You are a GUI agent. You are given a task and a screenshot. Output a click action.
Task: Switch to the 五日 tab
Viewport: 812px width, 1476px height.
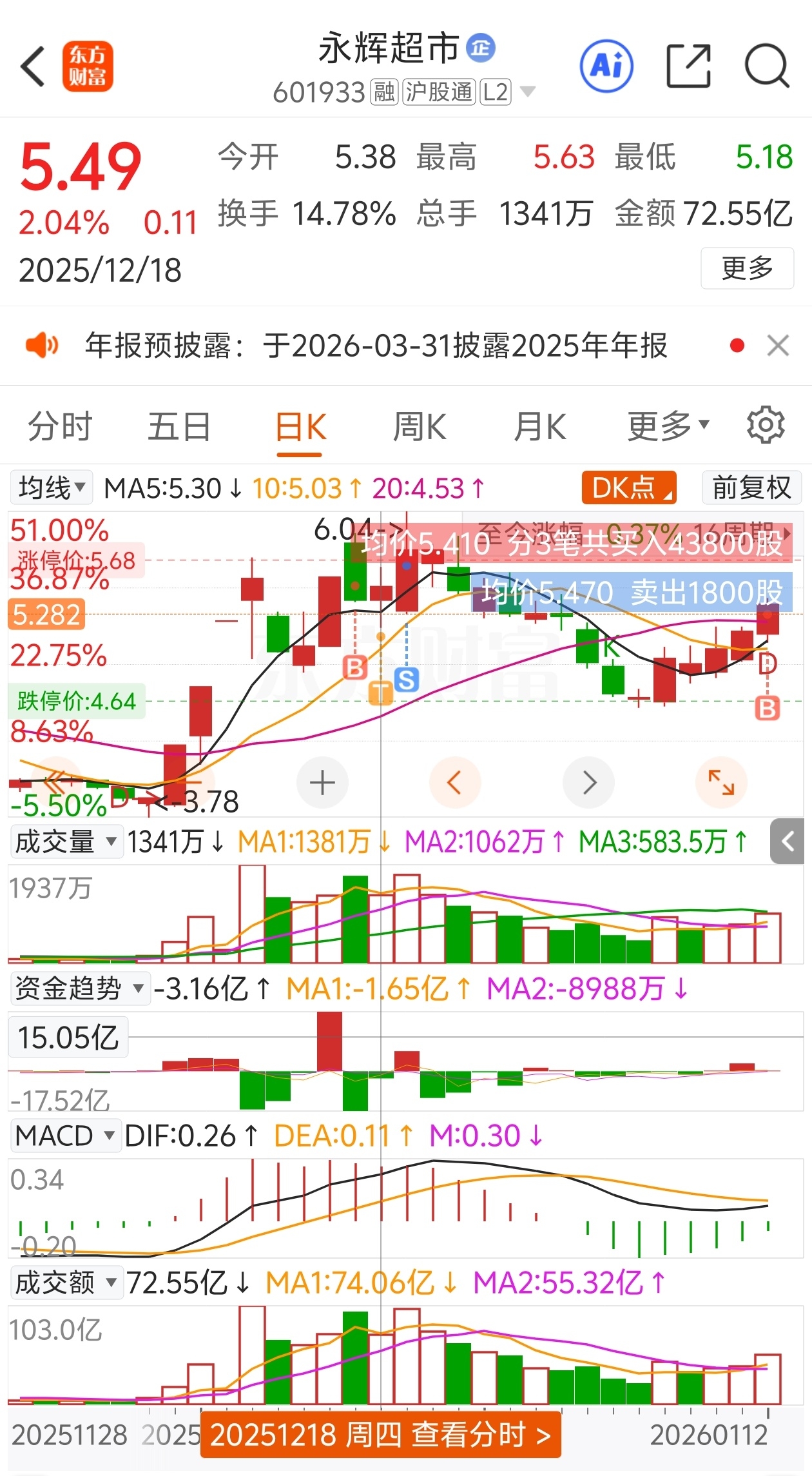(x=180, y=428)
